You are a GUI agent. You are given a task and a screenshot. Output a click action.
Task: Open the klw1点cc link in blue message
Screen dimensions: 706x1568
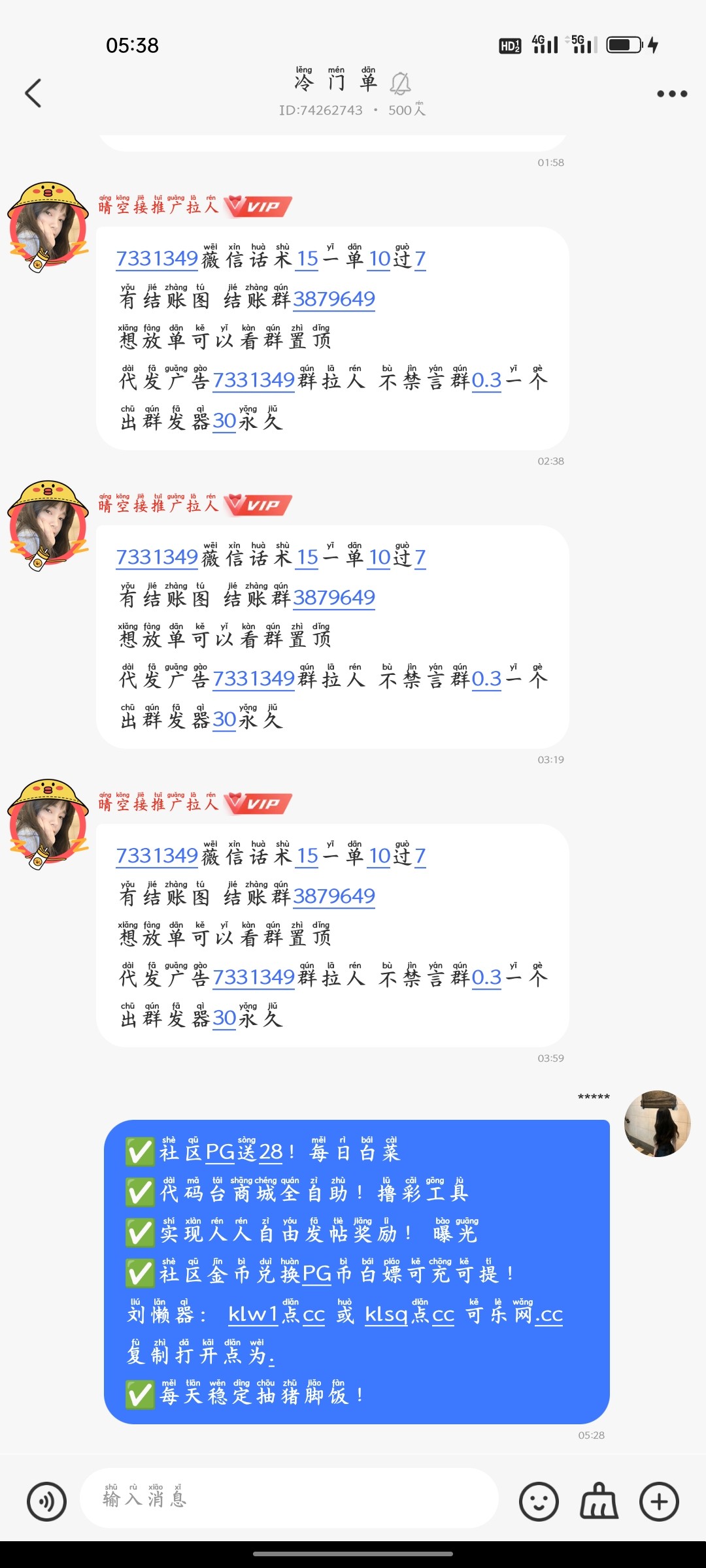pos(277,1314)
